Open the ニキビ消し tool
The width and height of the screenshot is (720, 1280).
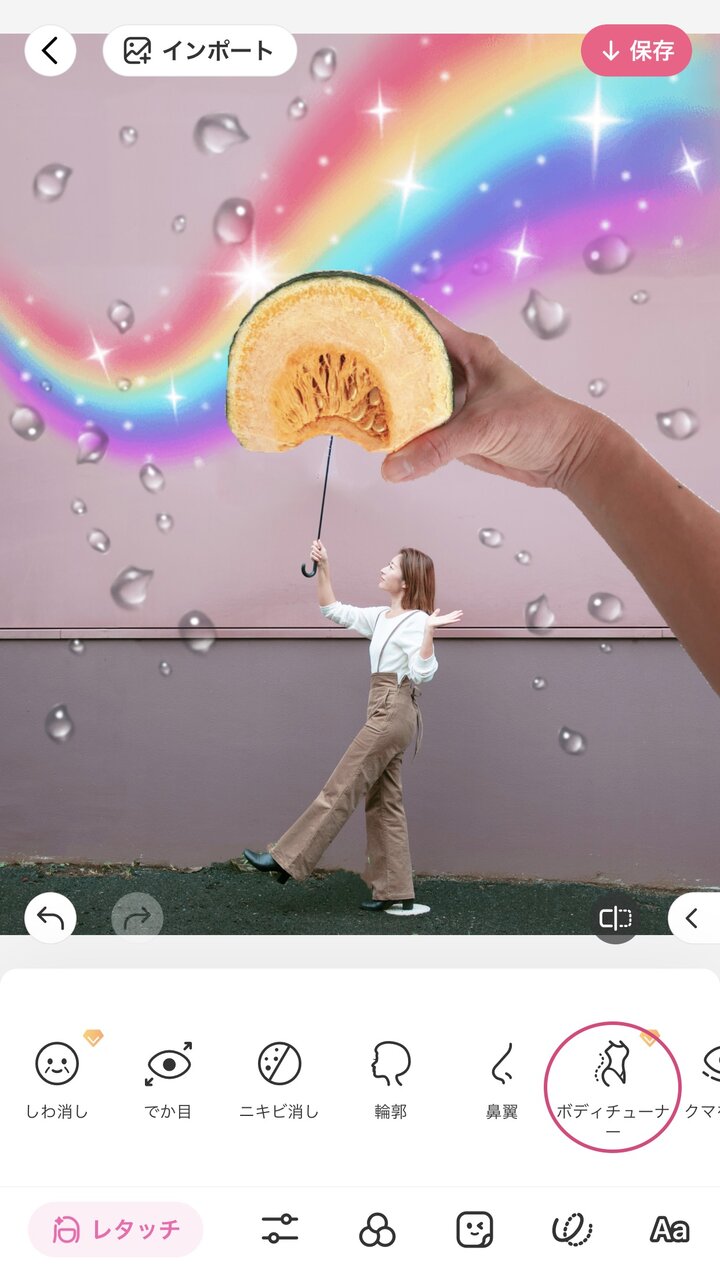[x=279, y=1078]
